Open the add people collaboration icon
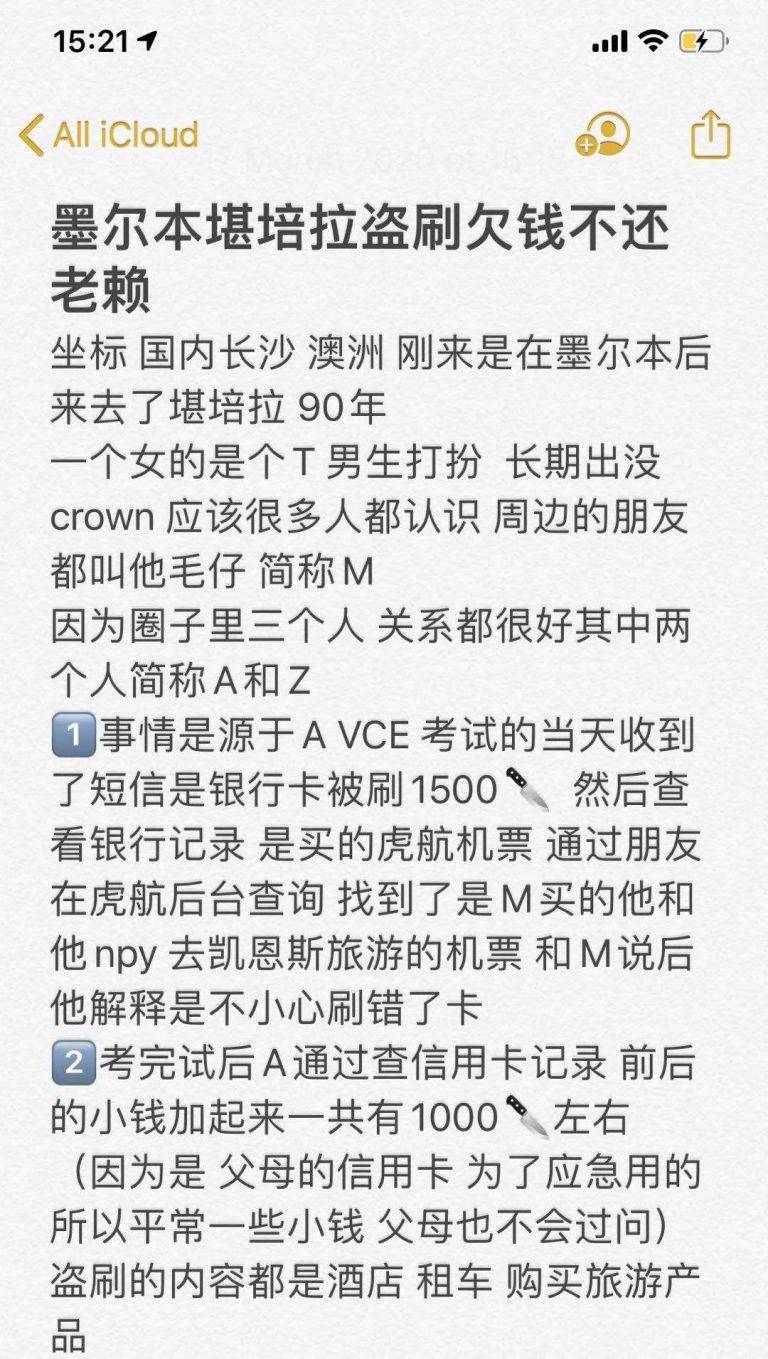 pos(602,135)
